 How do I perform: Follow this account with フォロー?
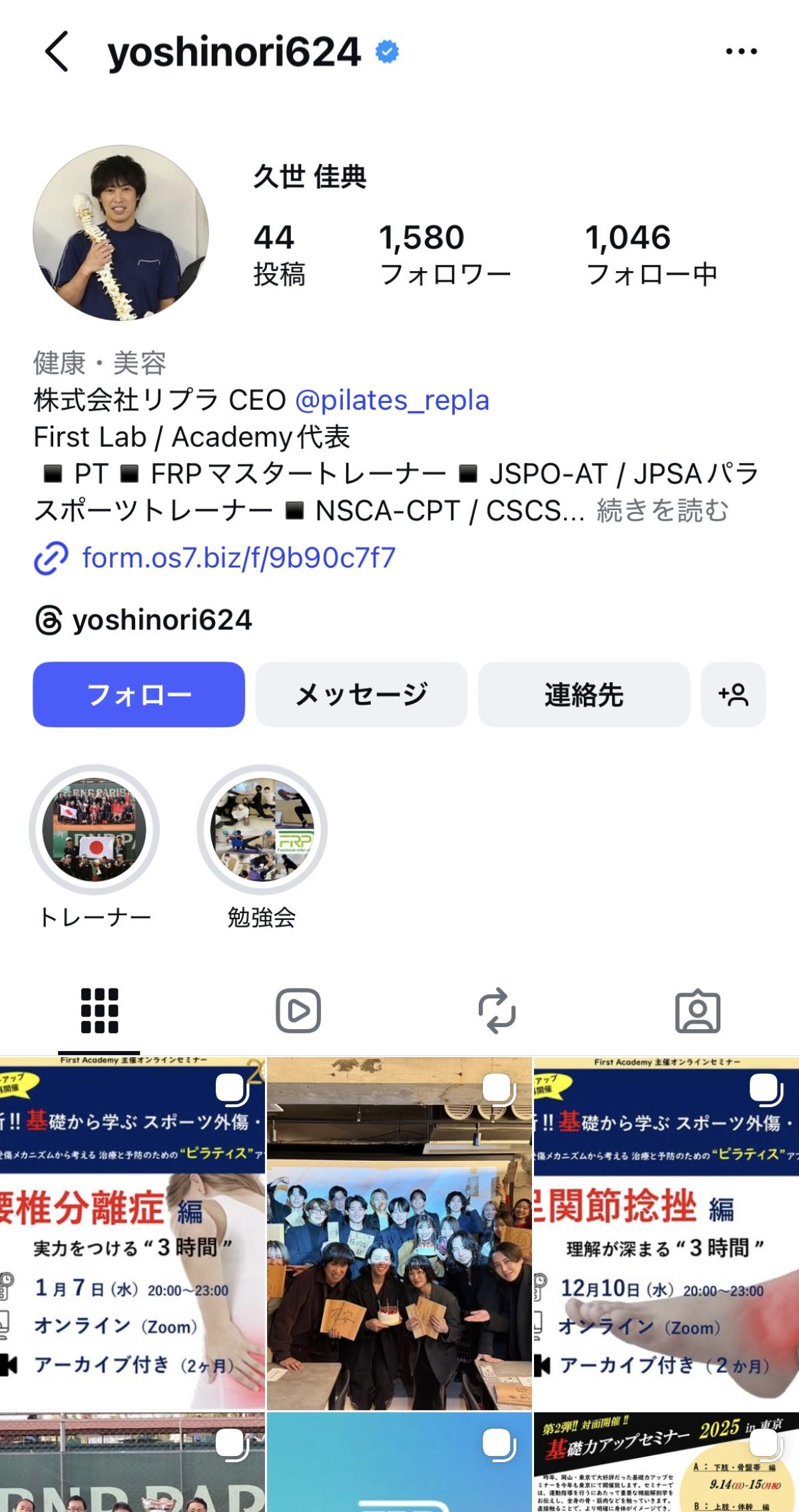(138, 694)
